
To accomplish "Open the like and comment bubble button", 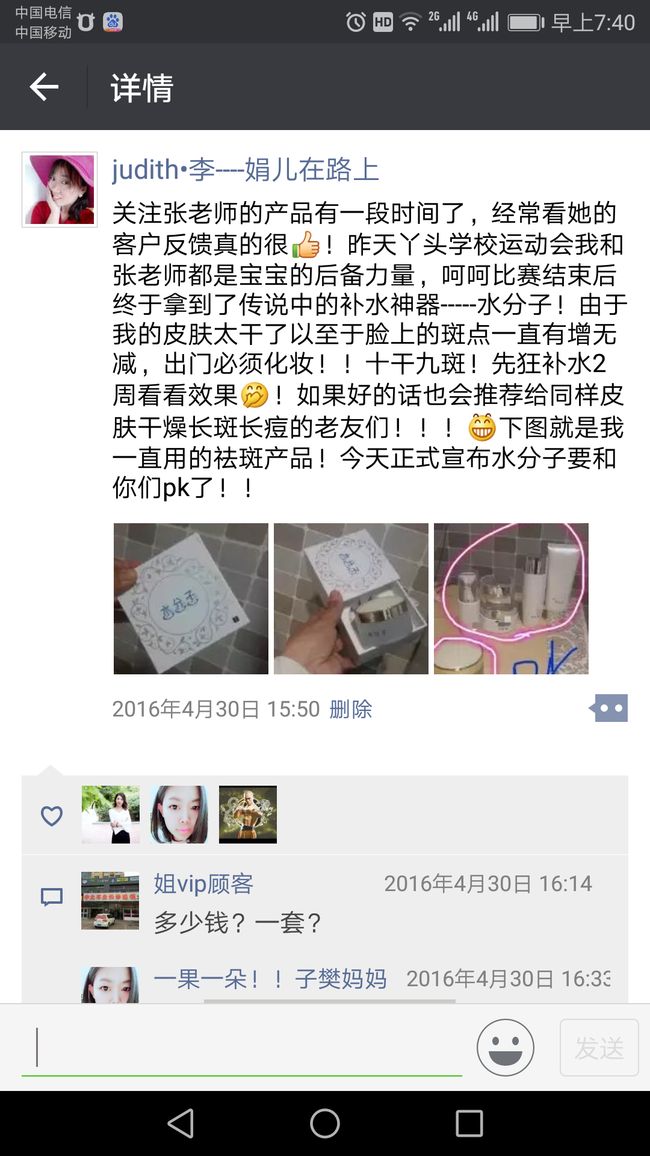I will pos(609,708).
